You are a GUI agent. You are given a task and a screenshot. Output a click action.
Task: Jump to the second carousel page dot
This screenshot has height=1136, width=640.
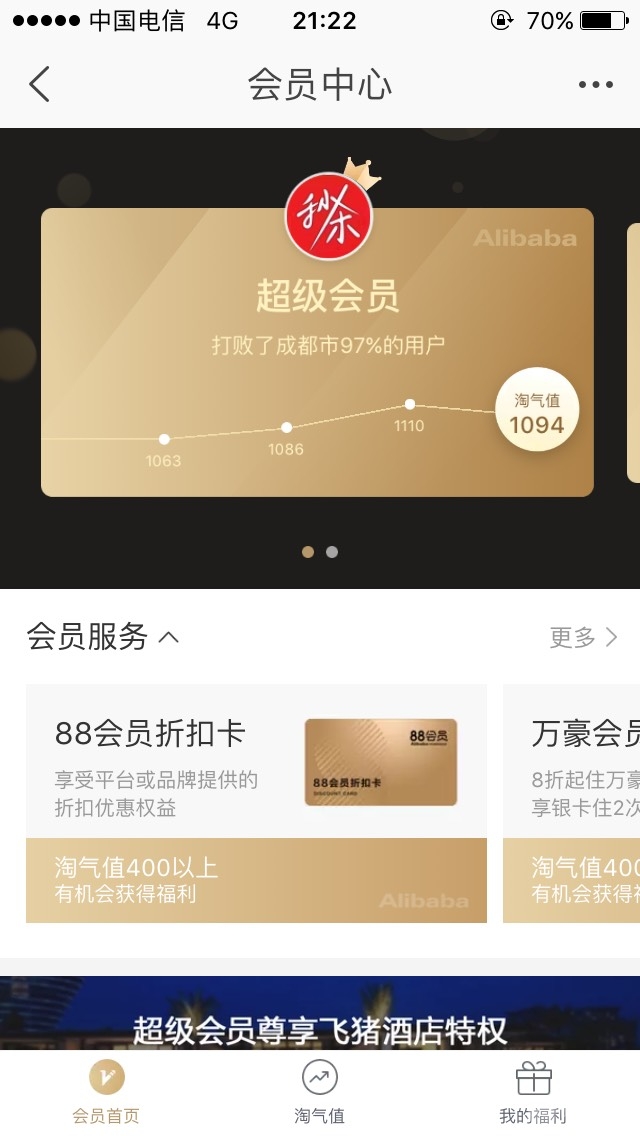[x=332, y=552]
